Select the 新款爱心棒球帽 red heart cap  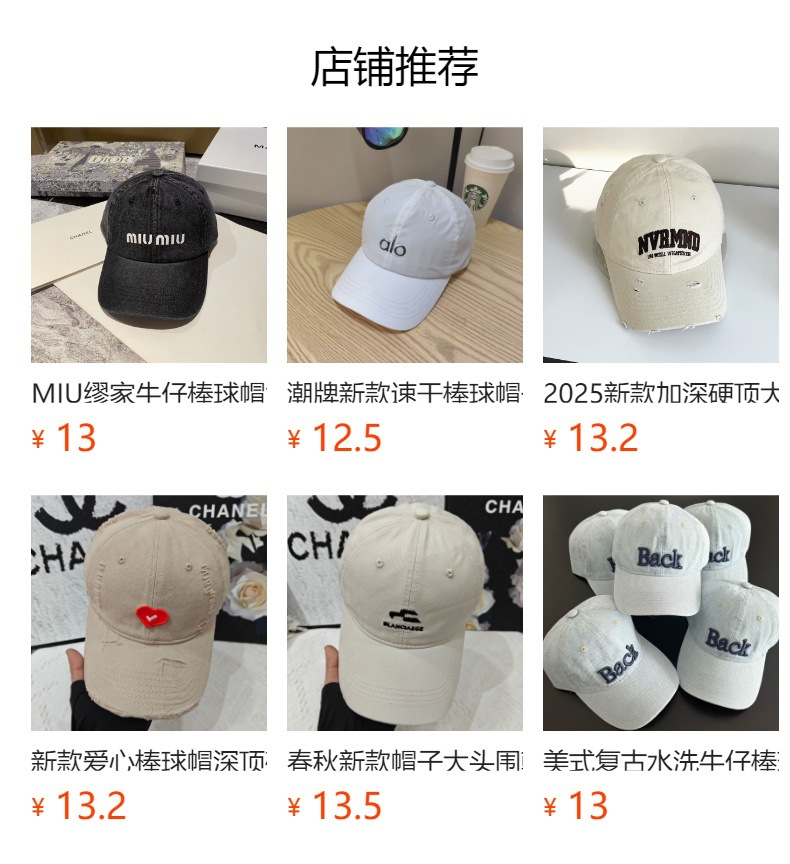point(148,613)
